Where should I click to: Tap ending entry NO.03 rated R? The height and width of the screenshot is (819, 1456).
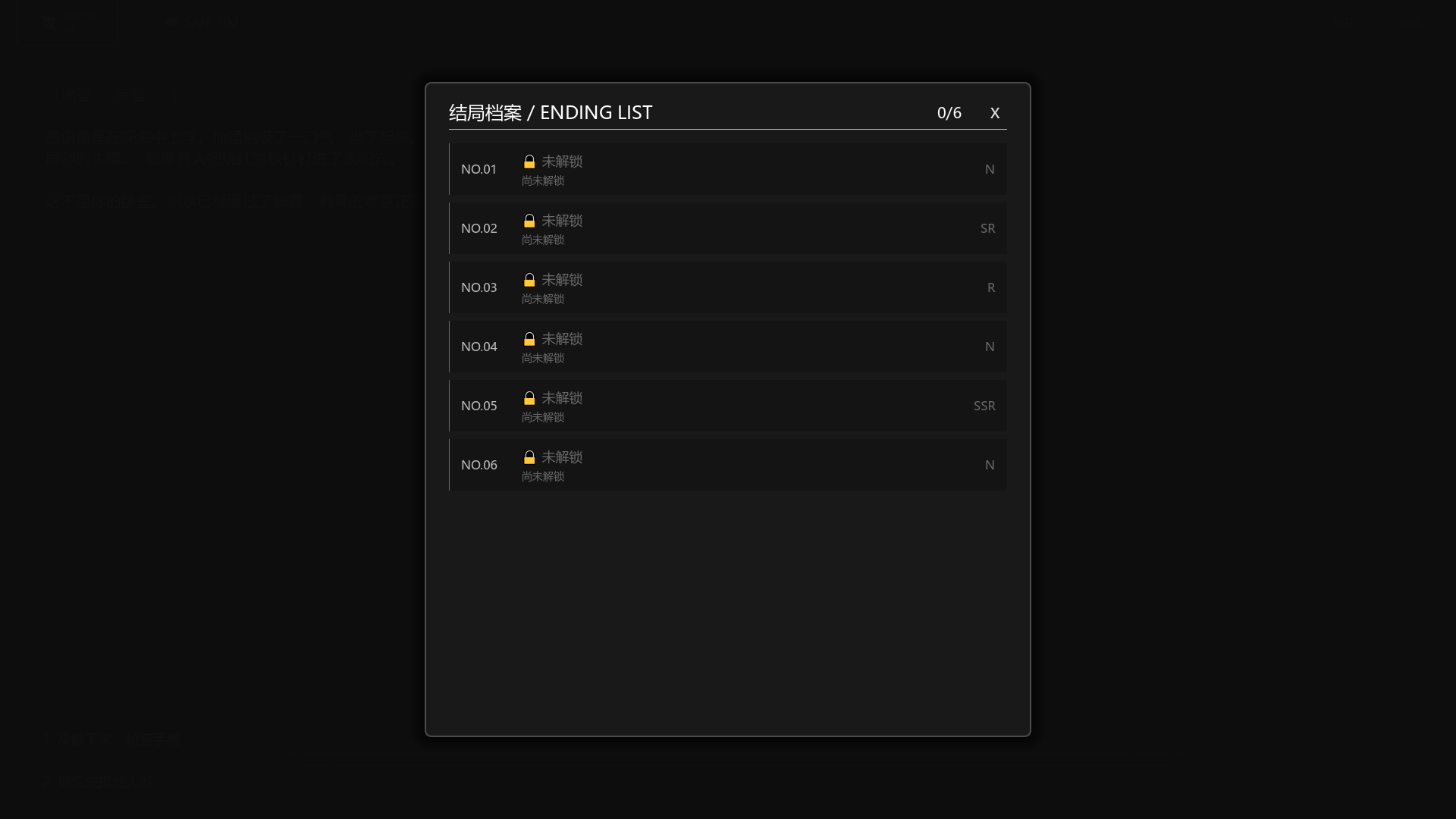click(x=727, y=287)
